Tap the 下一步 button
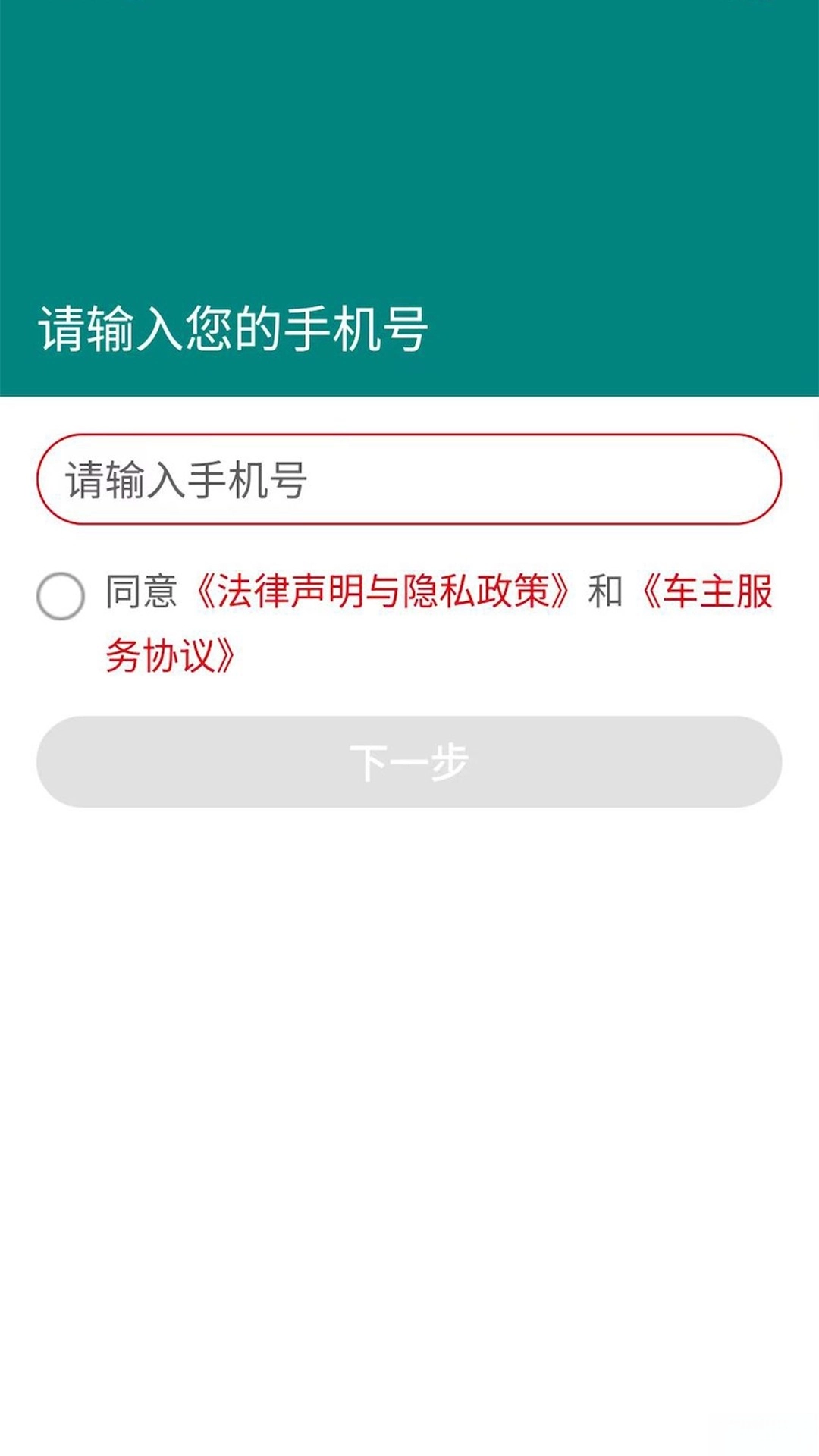 coord(409,761)
